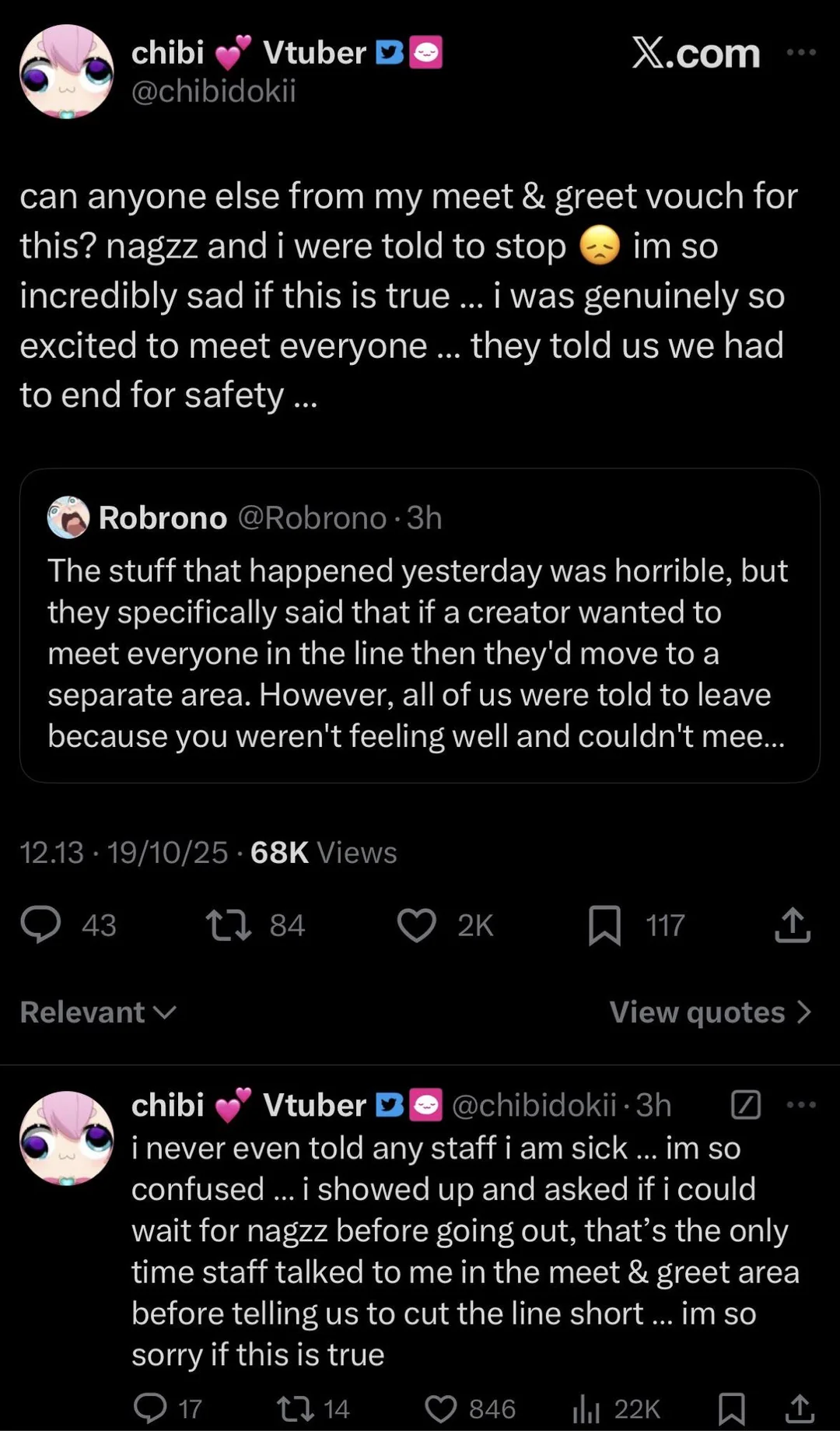The width and height of the screenshot is (840, 1431).
Task: Tap the Grok icon on chibi's reply
Action: (746, 1104)
